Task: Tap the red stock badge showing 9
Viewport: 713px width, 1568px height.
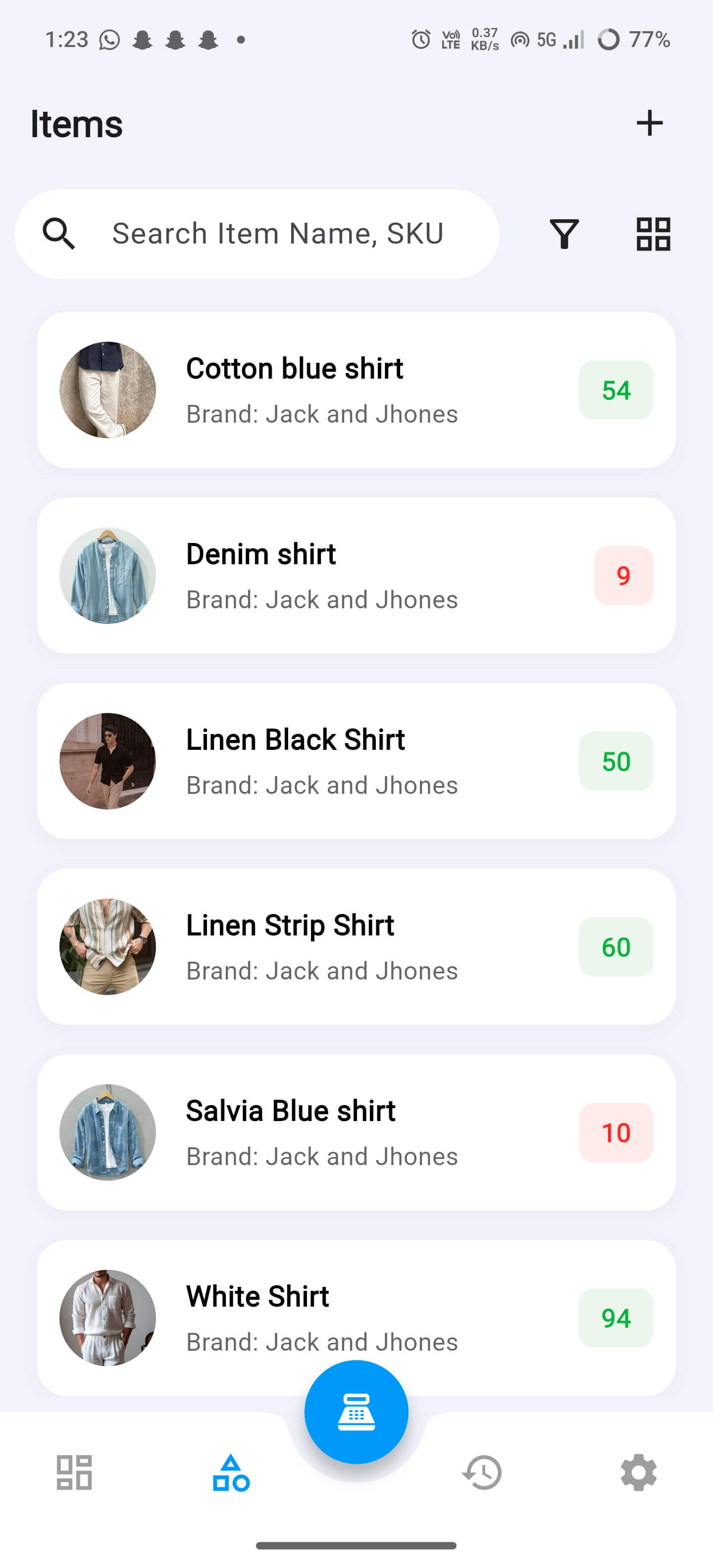Action: click(x=623, y=575)
